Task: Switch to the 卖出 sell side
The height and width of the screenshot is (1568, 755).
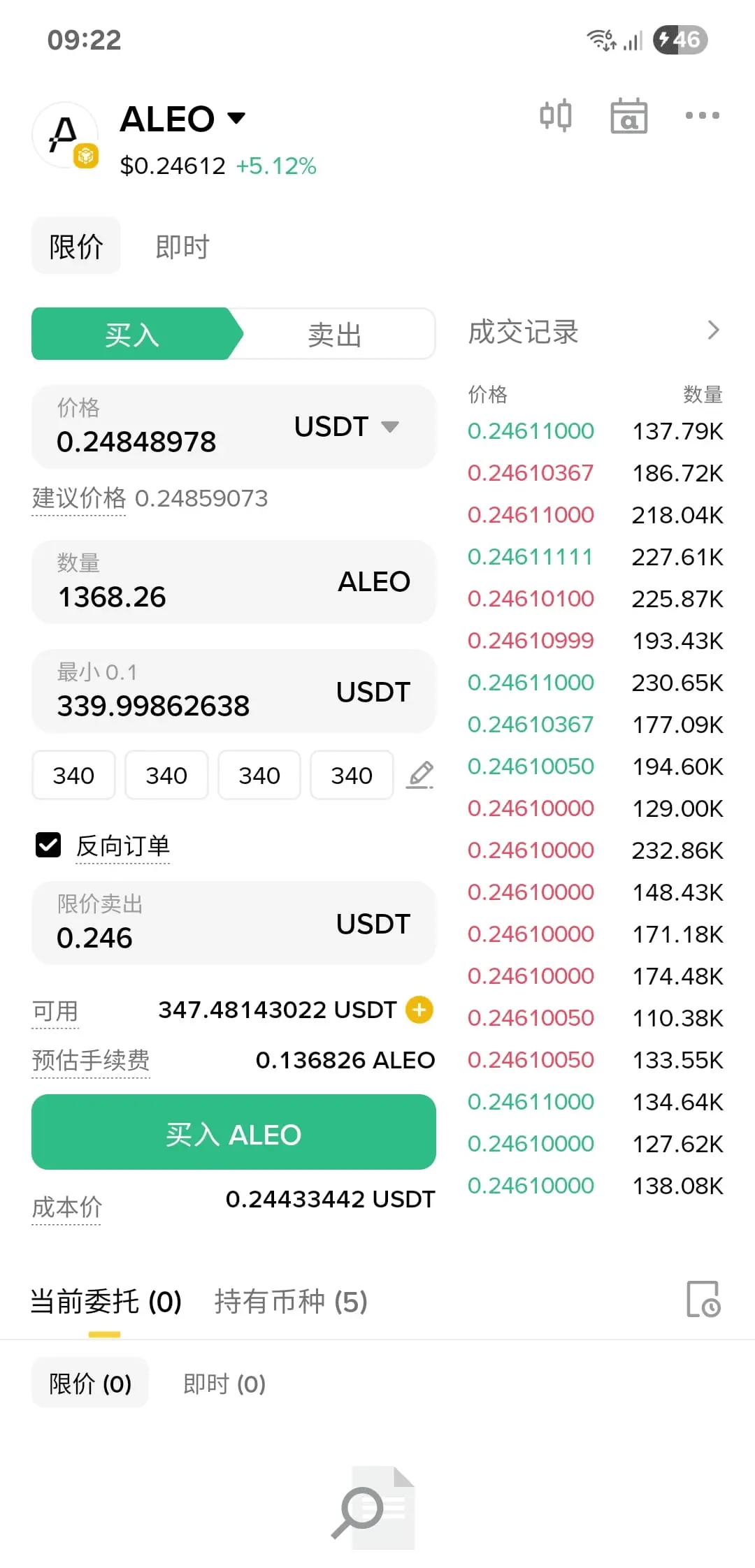Action: (x=334, y=335)
